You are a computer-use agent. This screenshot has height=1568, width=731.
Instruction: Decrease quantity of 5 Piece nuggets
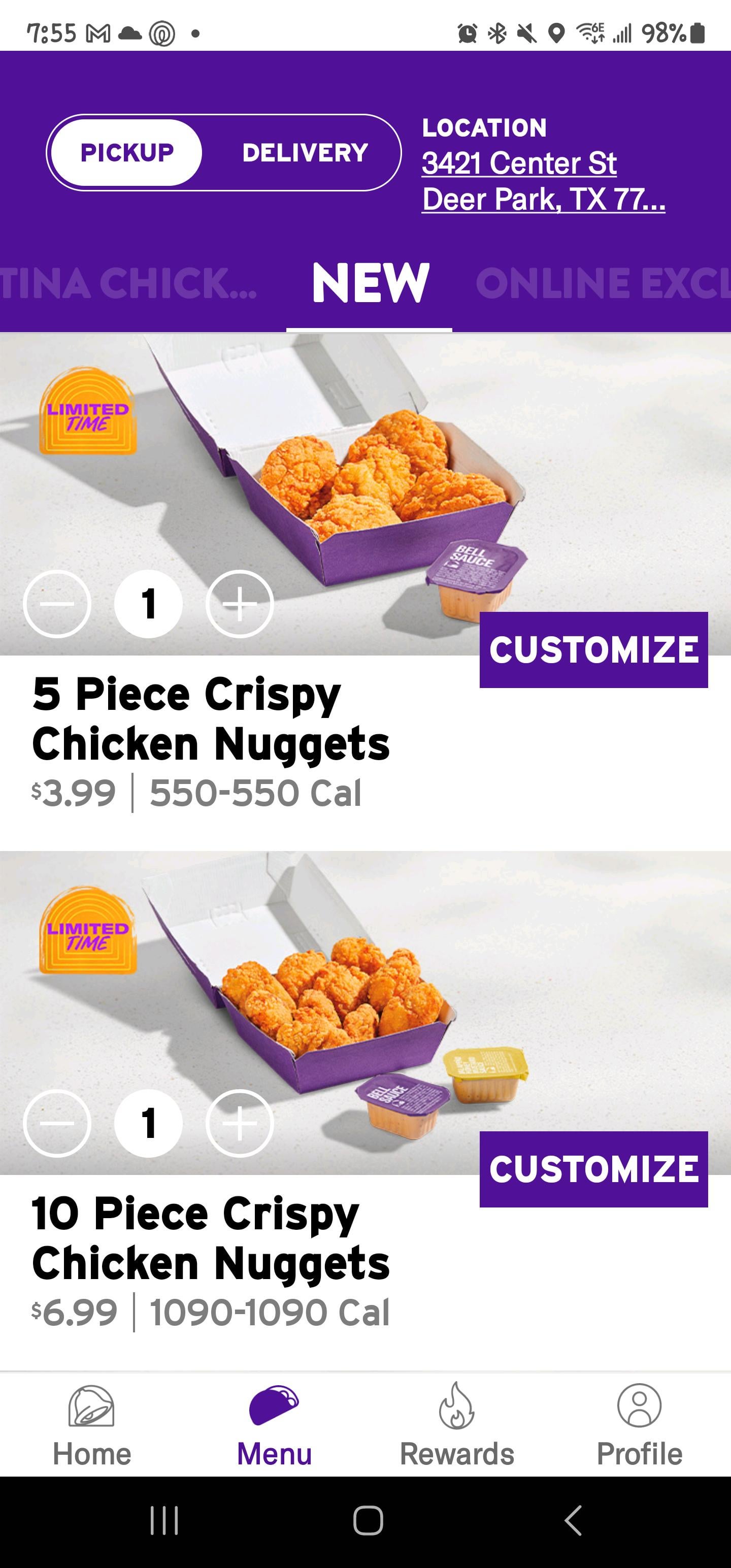click(57, 604)
